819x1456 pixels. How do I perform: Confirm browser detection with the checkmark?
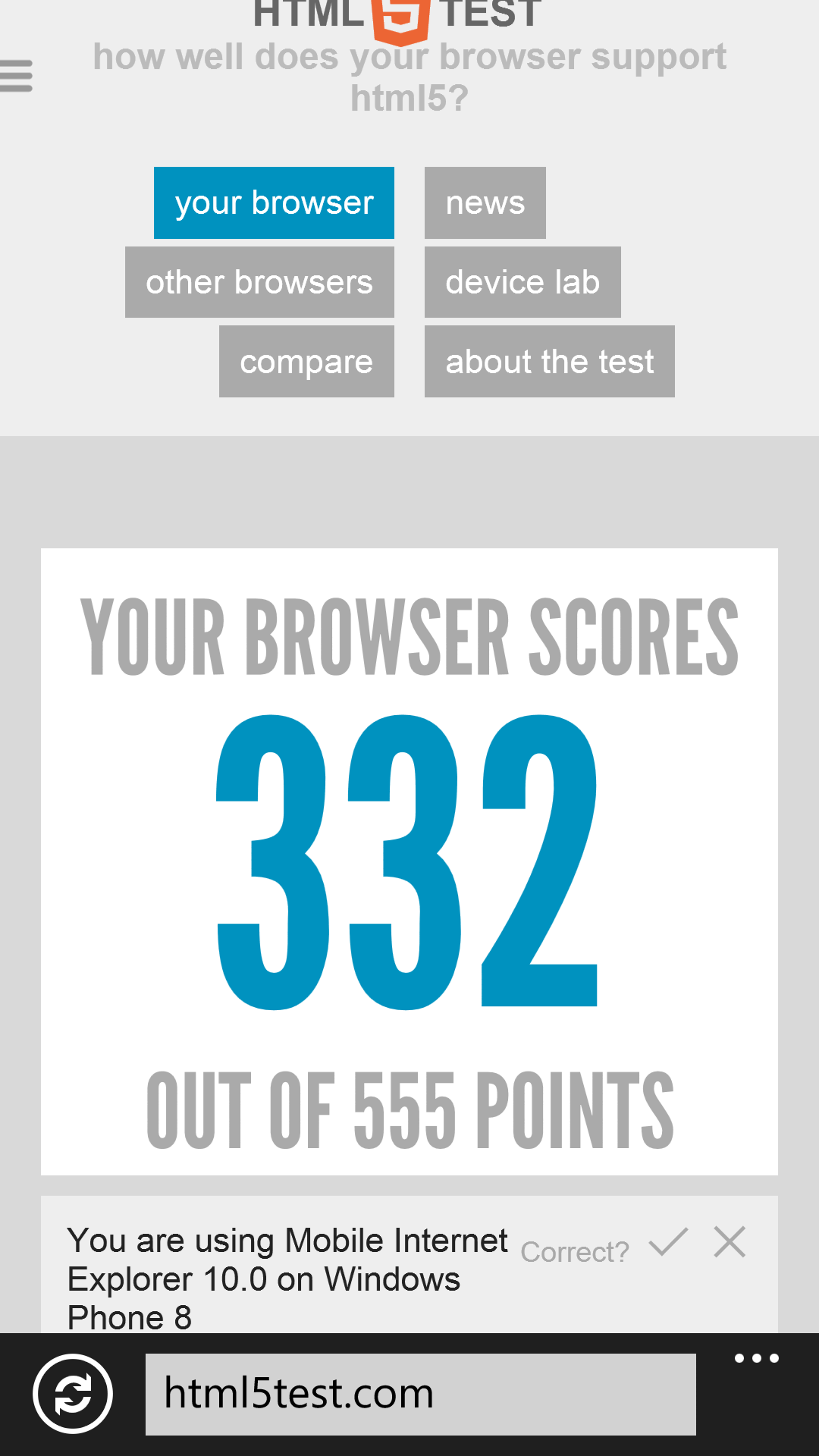[x=668, y=1242]
